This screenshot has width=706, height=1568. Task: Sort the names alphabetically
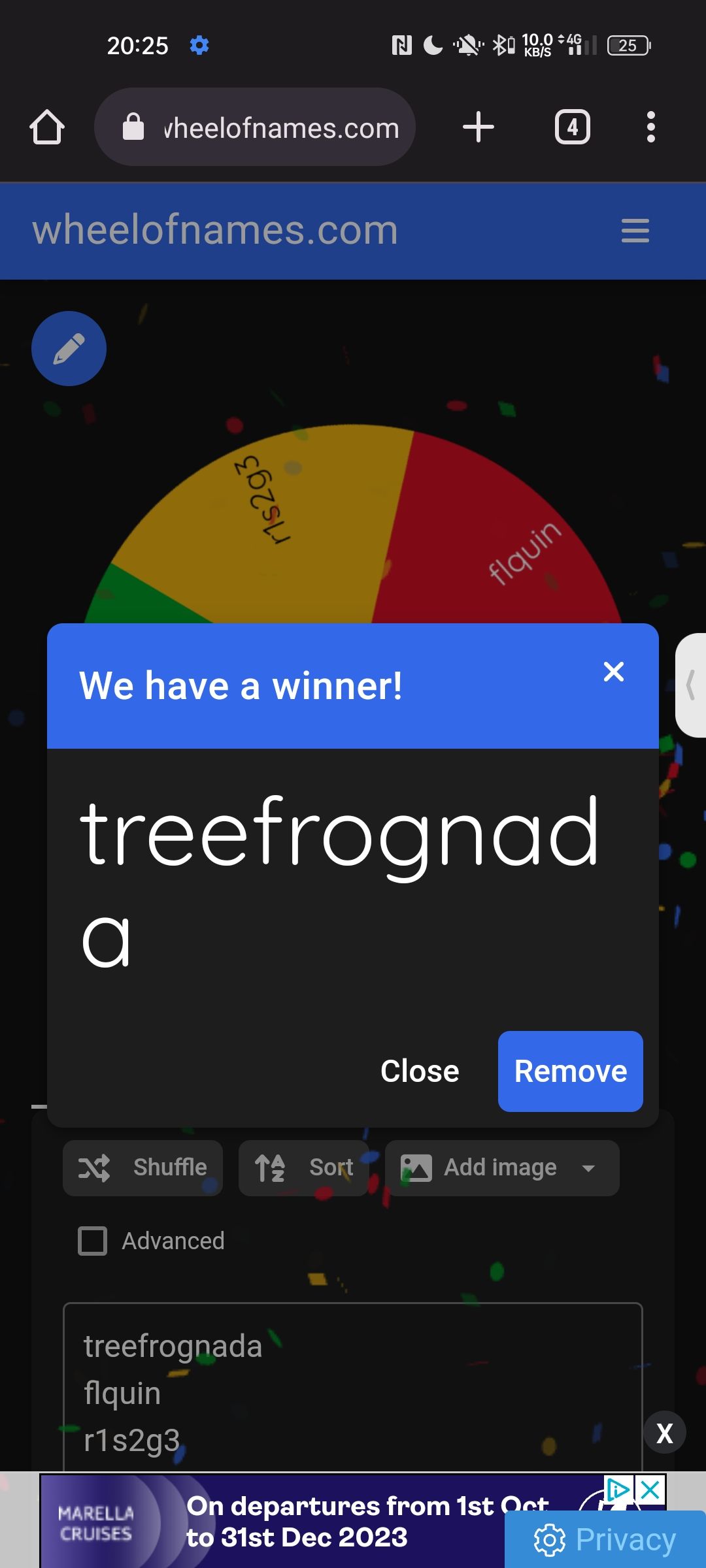point(304,1168)
